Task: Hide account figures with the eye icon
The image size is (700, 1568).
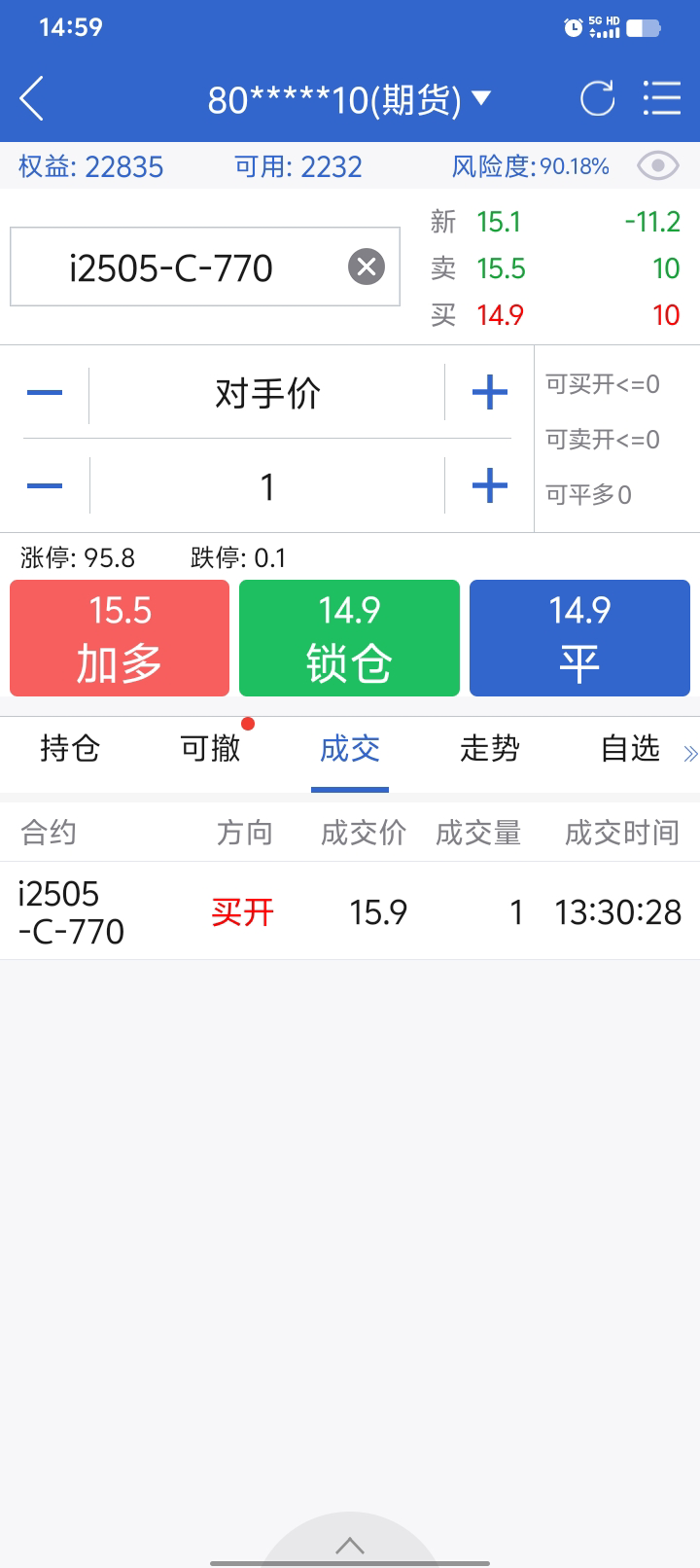Action: (658, 166)
